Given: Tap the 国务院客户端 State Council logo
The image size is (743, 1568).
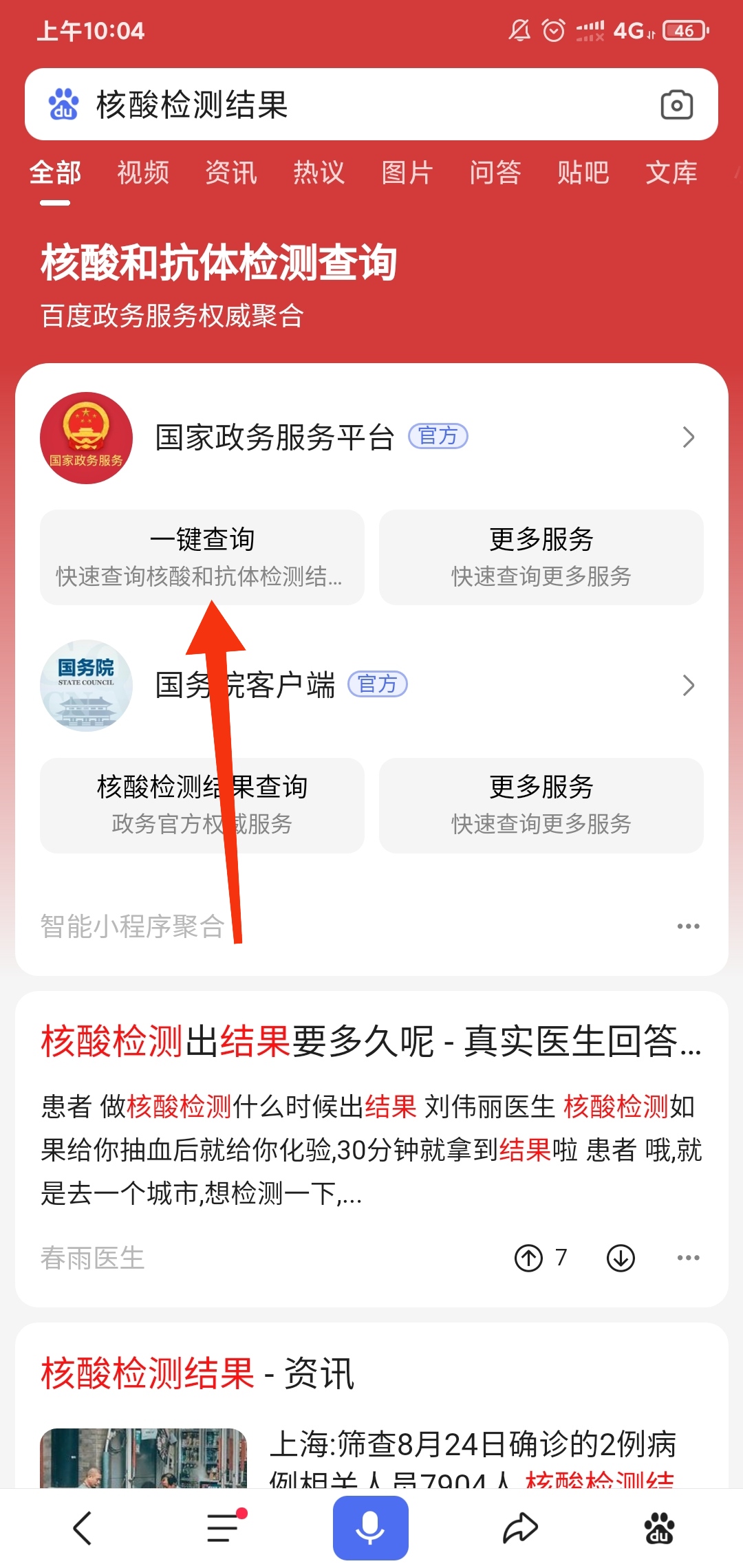Looking at the screenshot, I should point(86,685).
